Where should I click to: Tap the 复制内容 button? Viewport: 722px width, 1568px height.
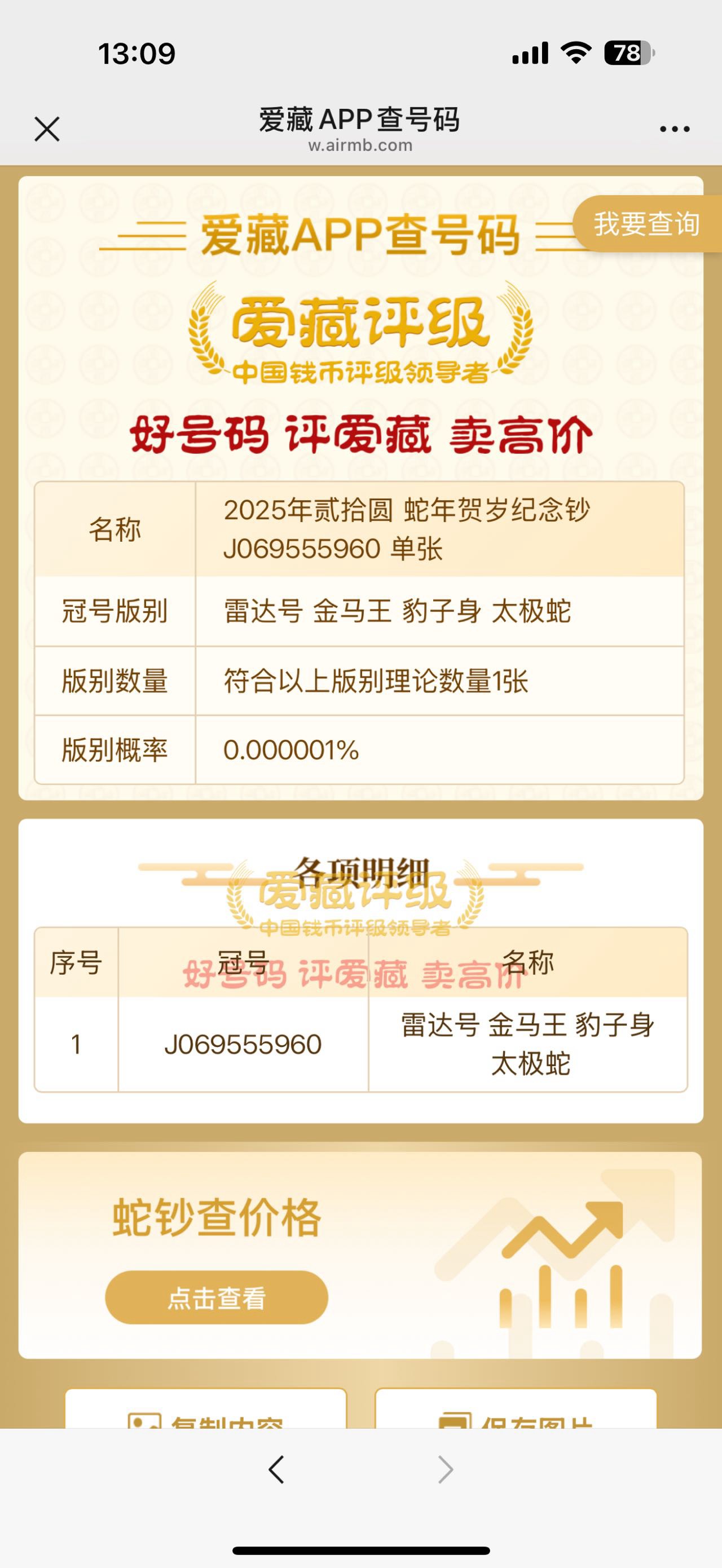206,1408
